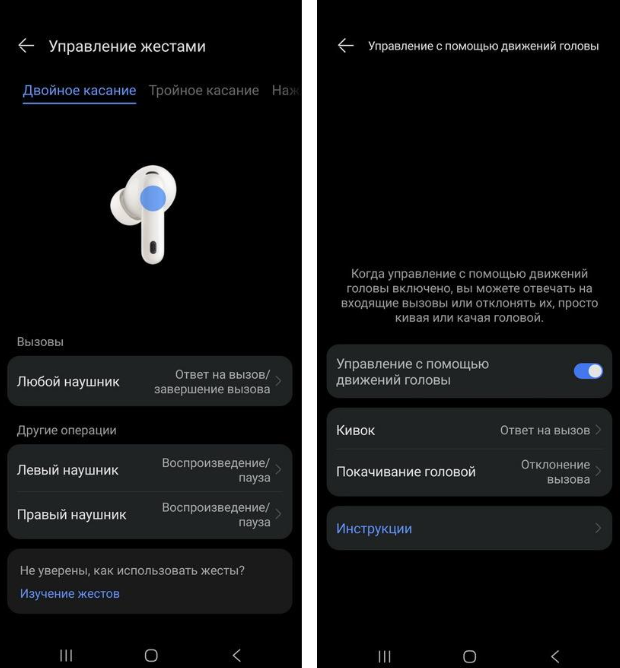Open the Изучение жестов link
The image size is (620, 668).
[70, 593]
